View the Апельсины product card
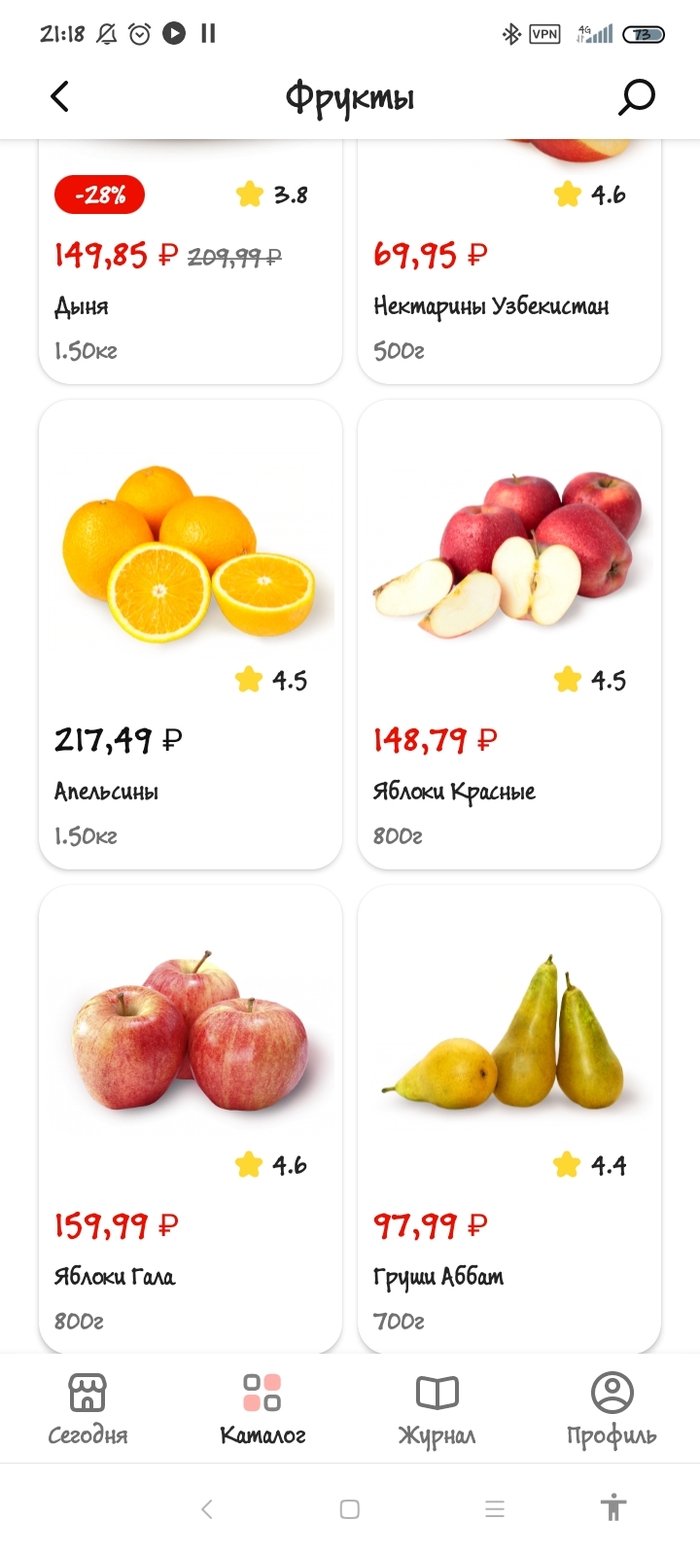 [x=190, y=634]
